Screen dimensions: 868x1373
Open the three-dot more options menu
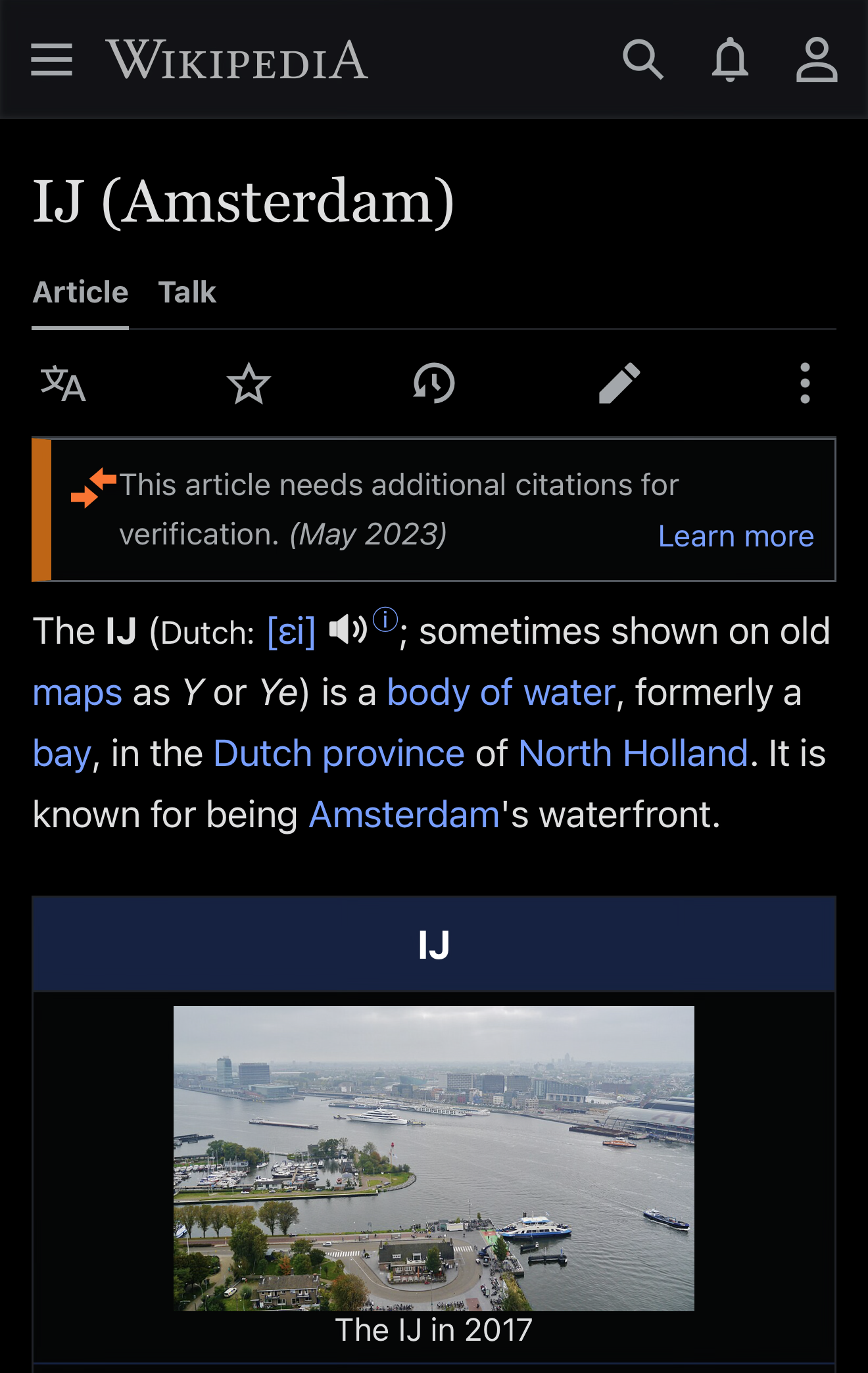point(804,383)
